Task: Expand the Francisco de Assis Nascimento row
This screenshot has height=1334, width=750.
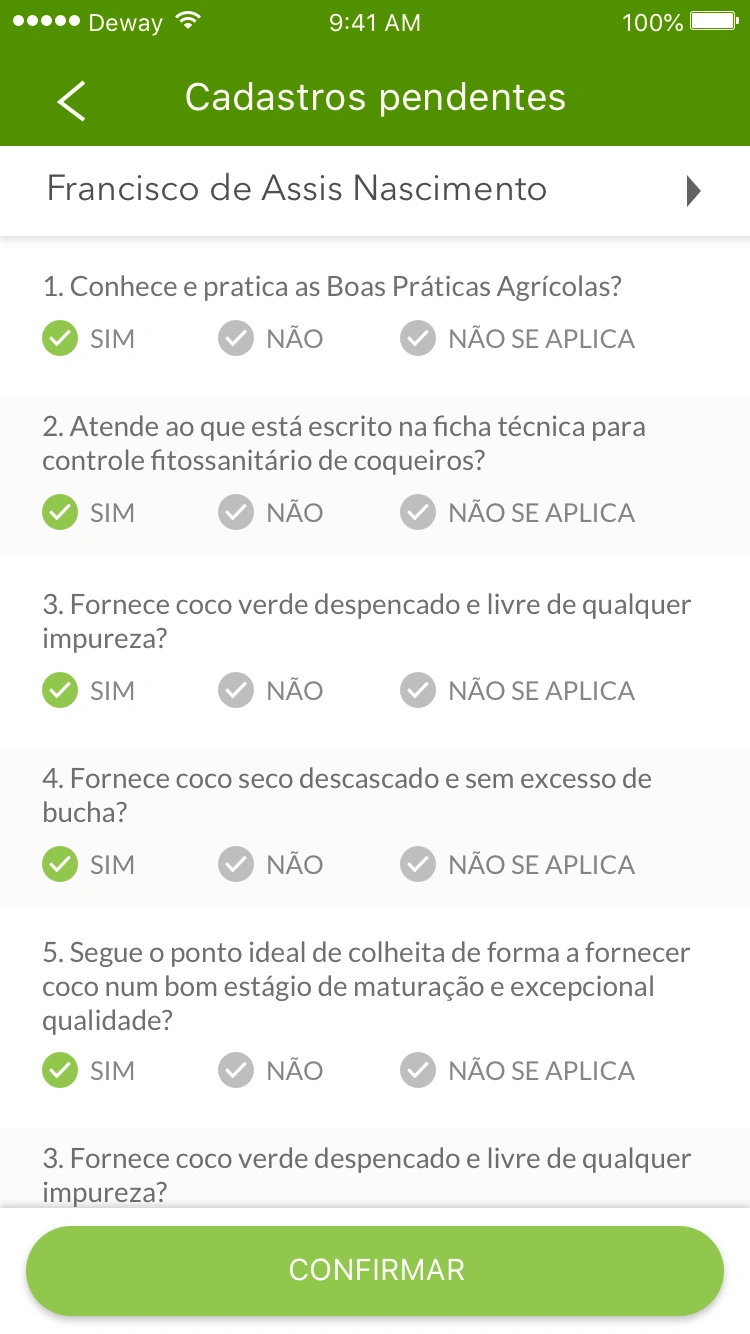Action: [693, 190]
